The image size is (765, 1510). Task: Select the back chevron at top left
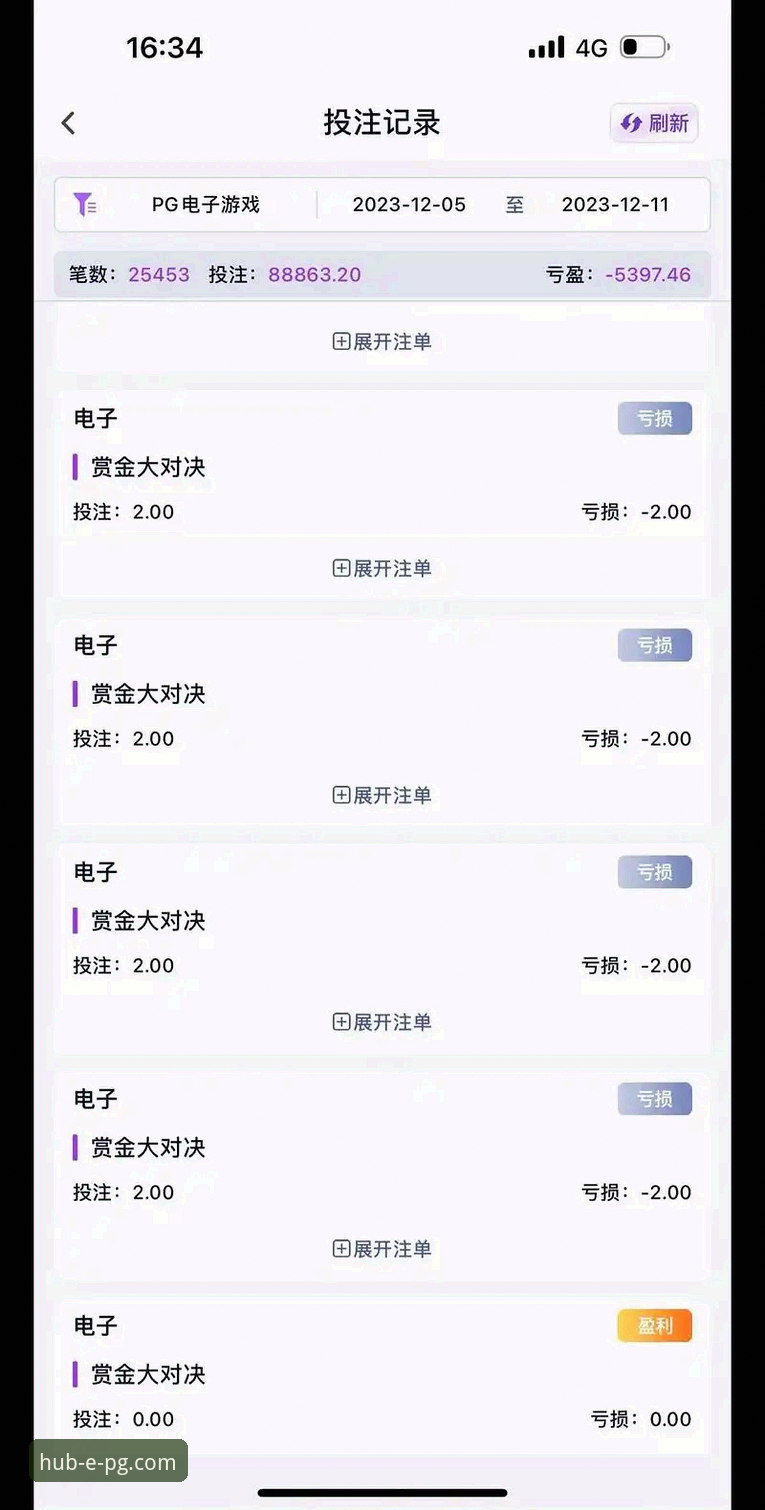[x=67, y=122]
